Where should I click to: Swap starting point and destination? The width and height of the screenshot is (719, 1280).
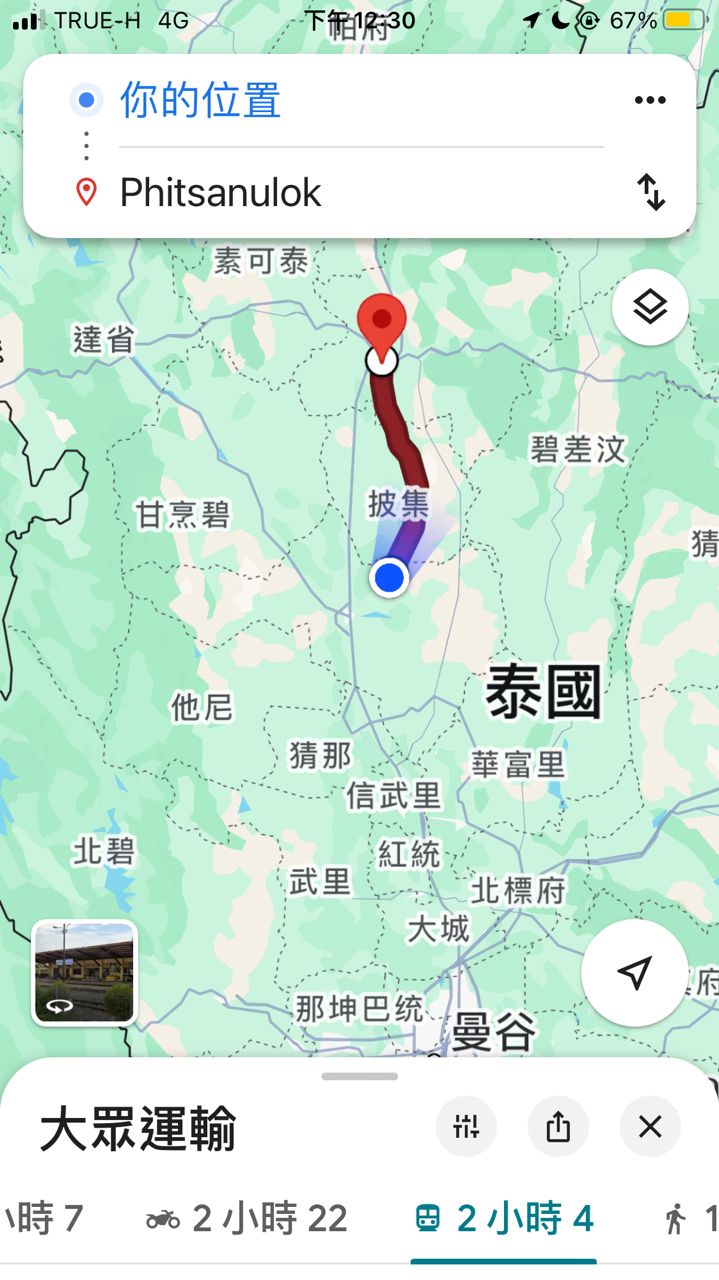click(x=651, y=191)
